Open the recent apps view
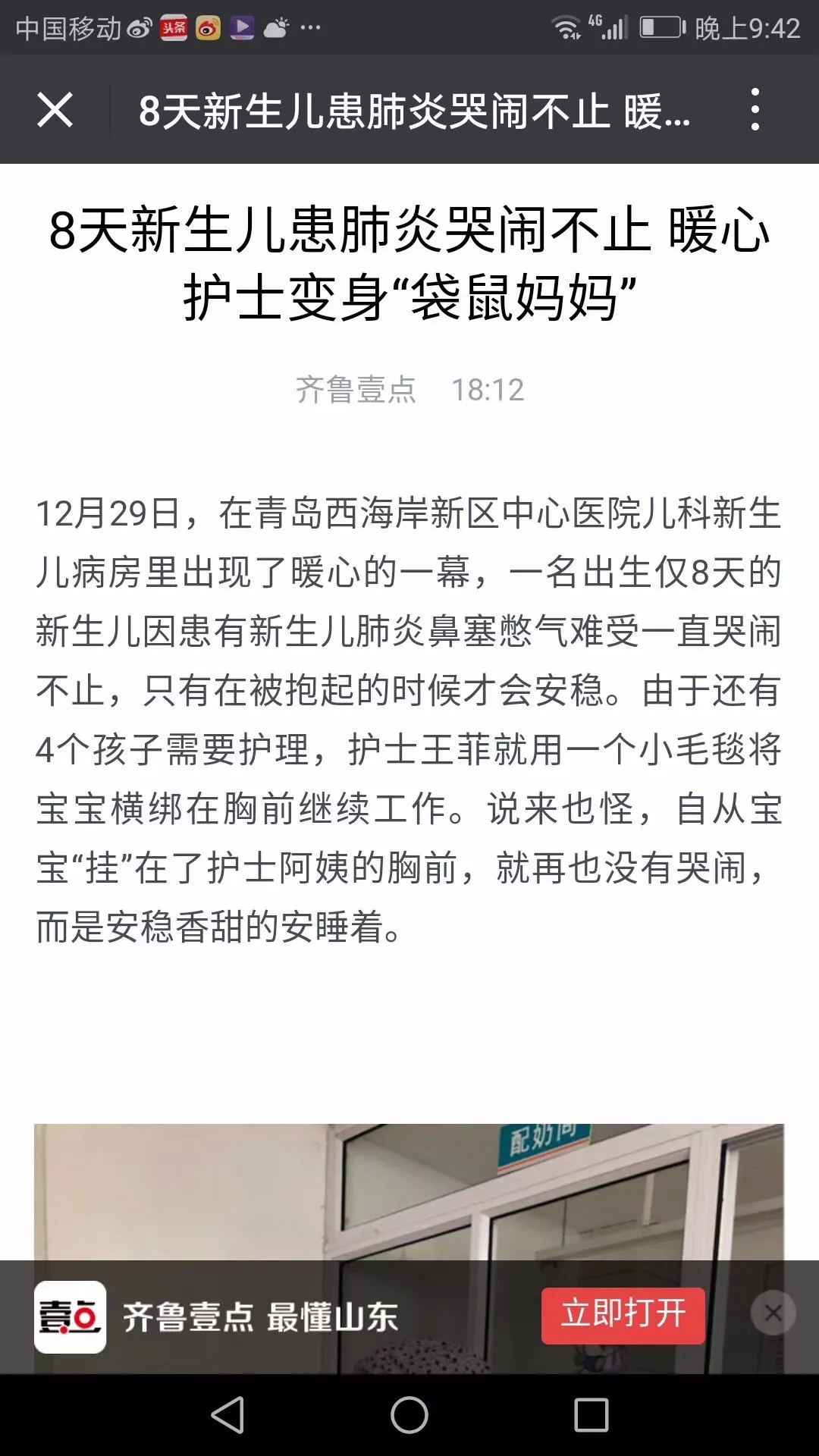 coord(591,1415)
